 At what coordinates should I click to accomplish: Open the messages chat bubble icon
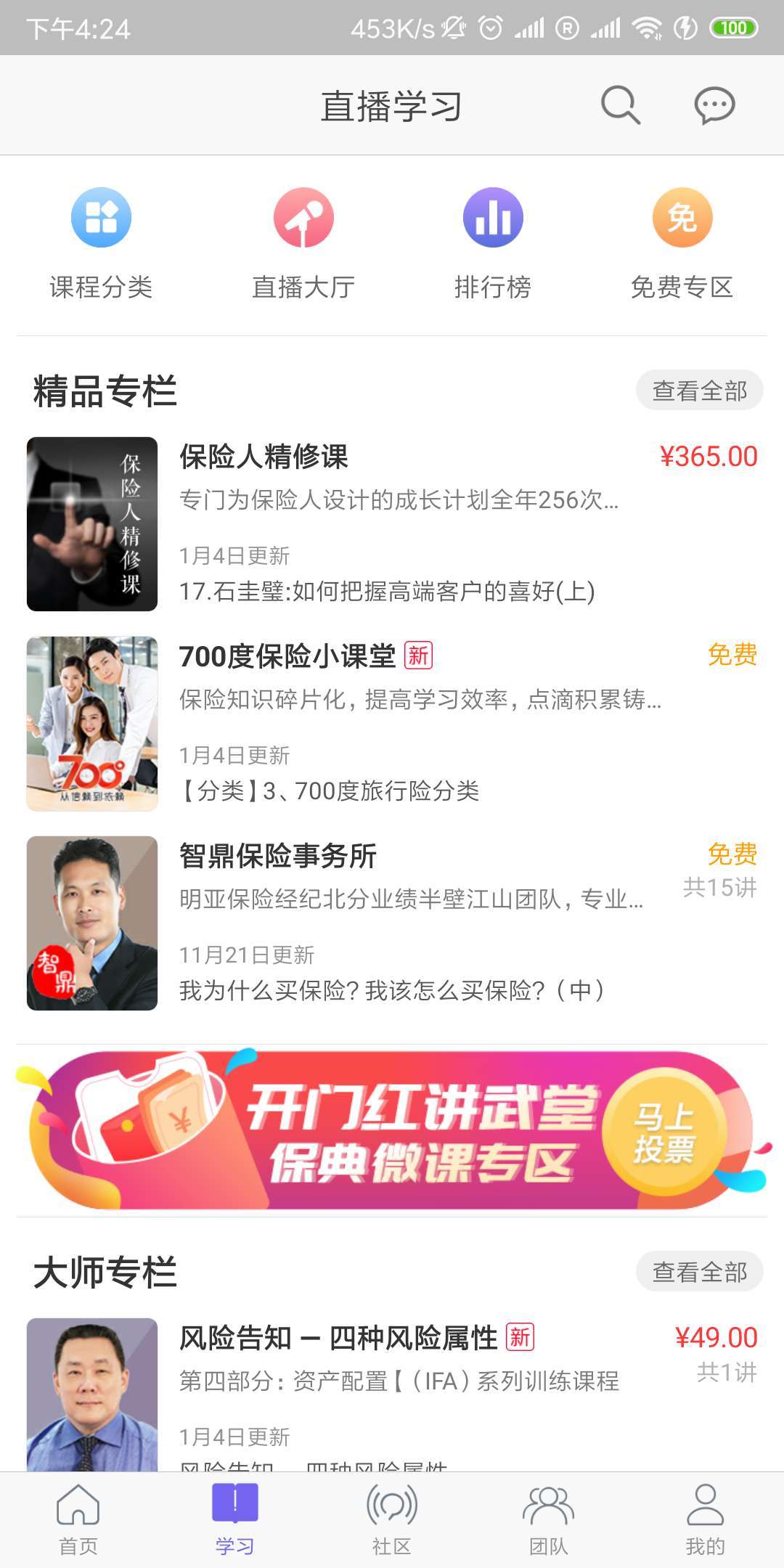[x=714, y=106]
